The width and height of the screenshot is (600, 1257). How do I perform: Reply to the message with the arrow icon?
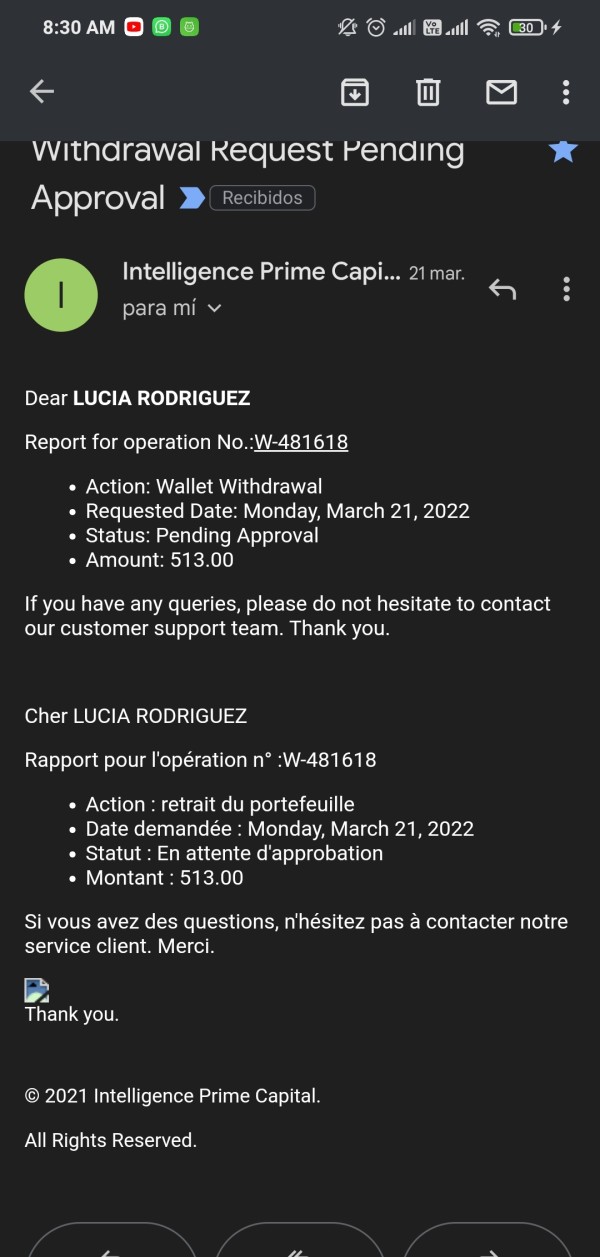(502, 290)
